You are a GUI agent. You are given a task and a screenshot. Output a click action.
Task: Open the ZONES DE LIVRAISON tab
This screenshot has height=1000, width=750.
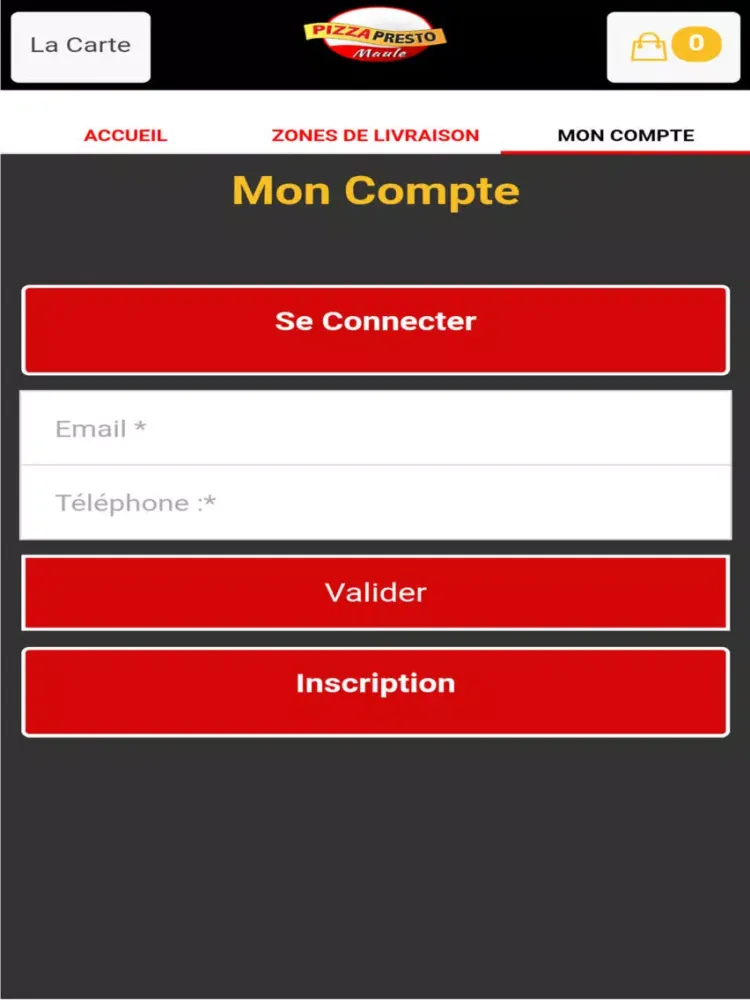(x=373, y=134)
